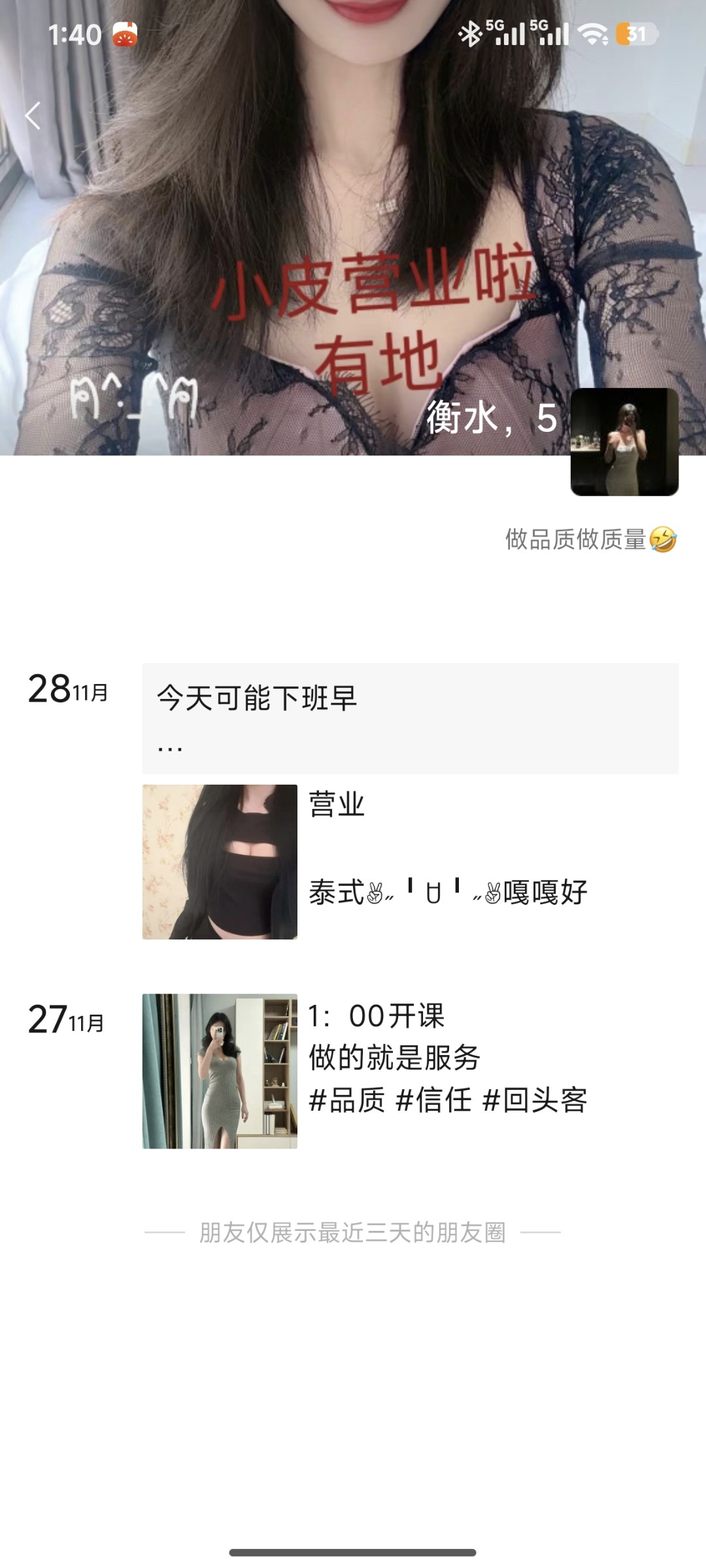706x1568 pixels.
Task: Tap the cover photo at the top
Action: pos(353,196)
